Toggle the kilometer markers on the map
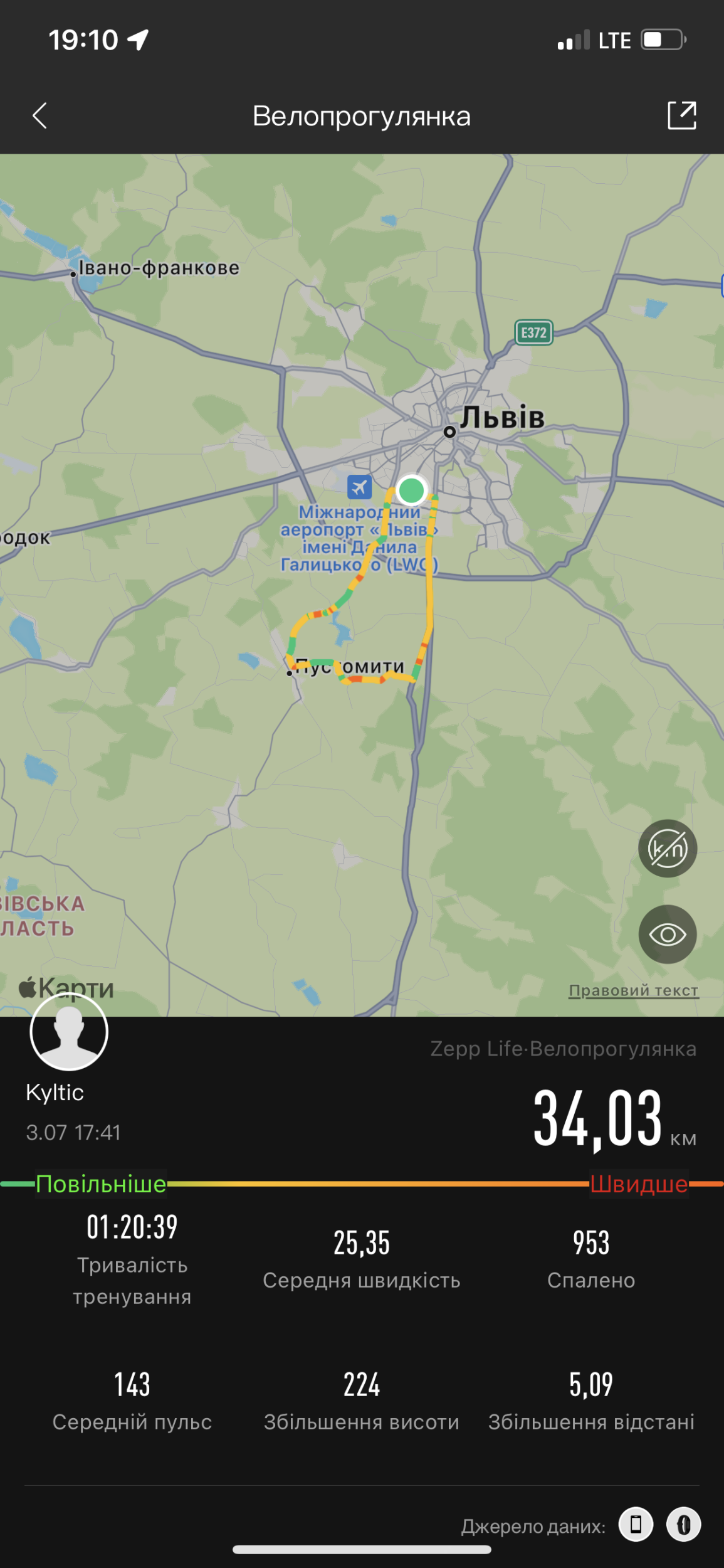Viewport: 724px width, 1568px height. pos(667,849)
